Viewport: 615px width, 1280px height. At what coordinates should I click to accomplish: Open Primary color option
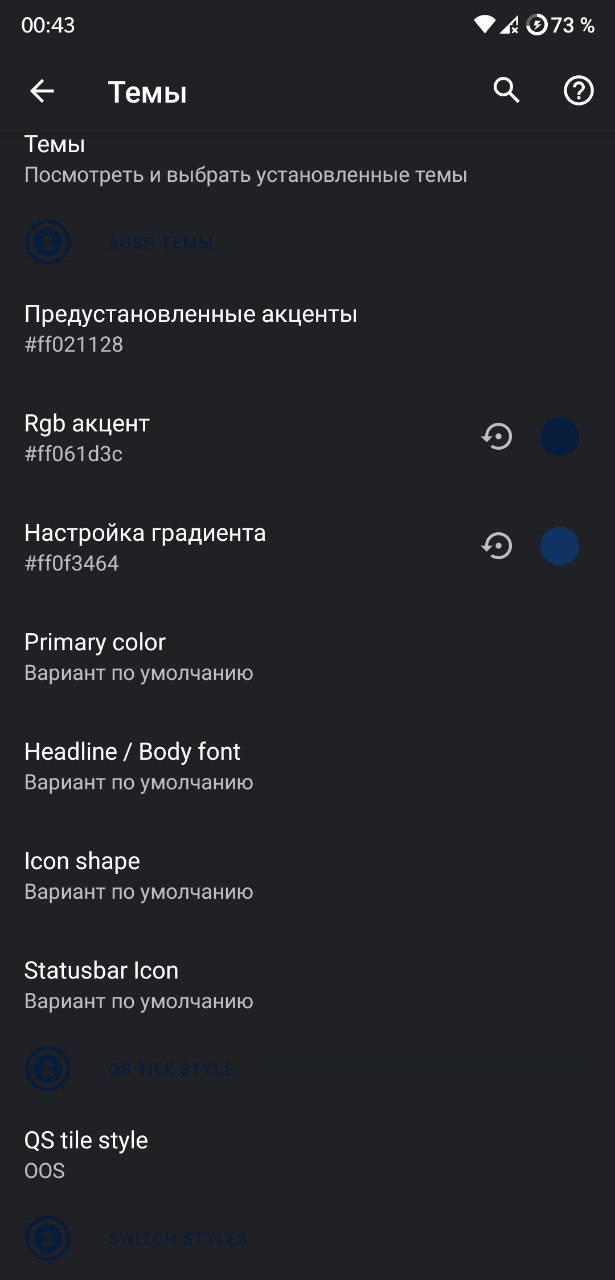coord(138,656)
